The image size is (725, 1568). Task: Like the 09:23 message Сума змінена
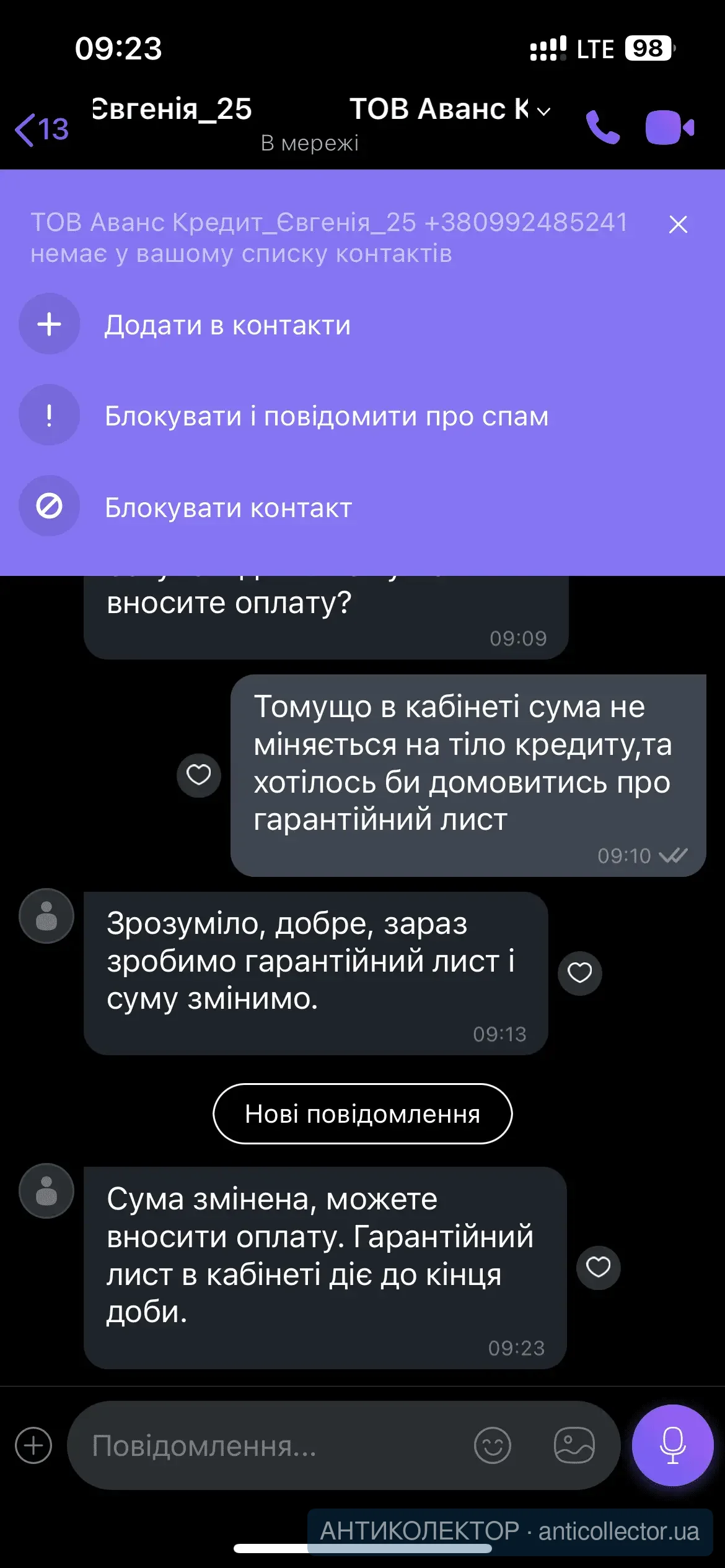[x=598, y=1267]
